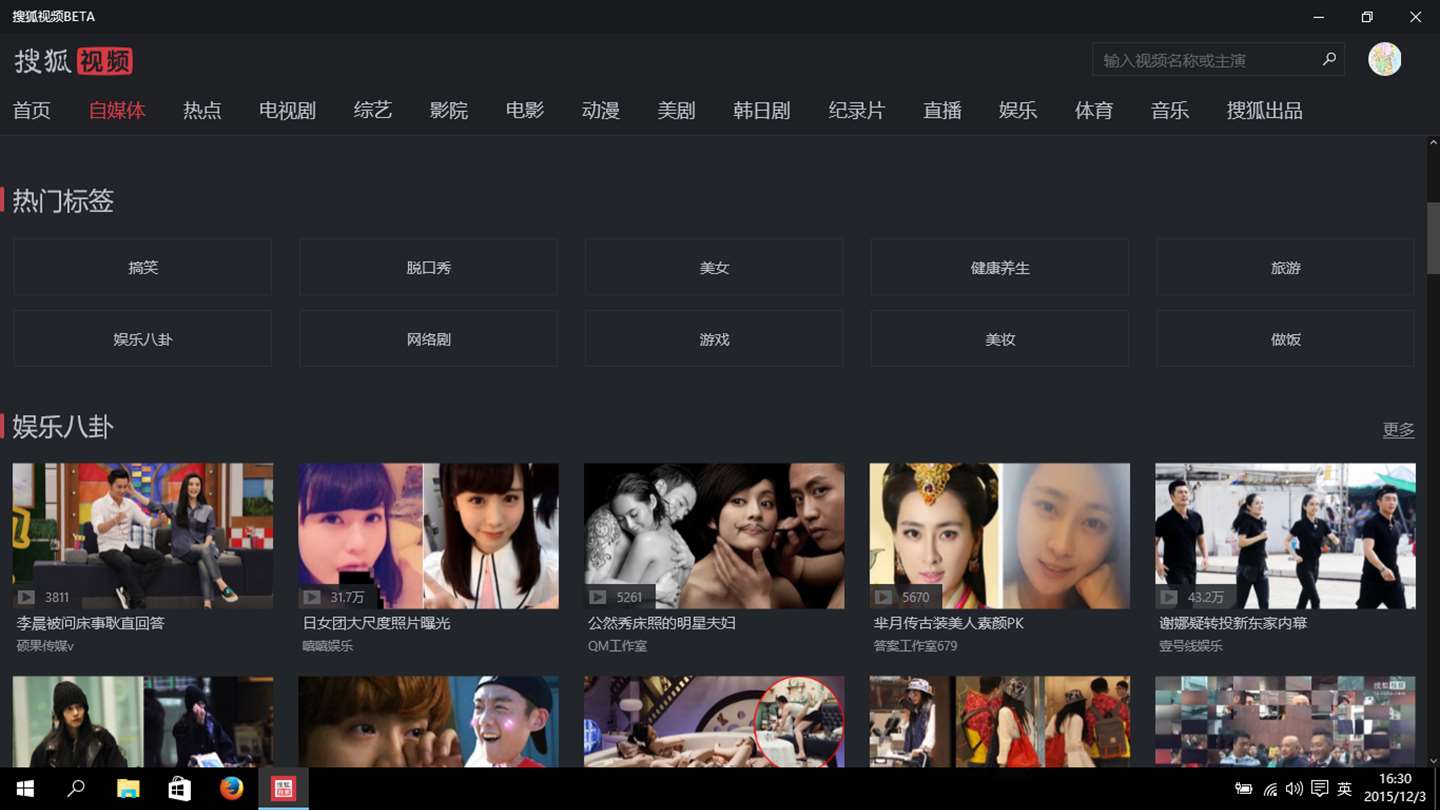
Task: Minimize the 搜狐视频 window
Action: click(1319, 17)
